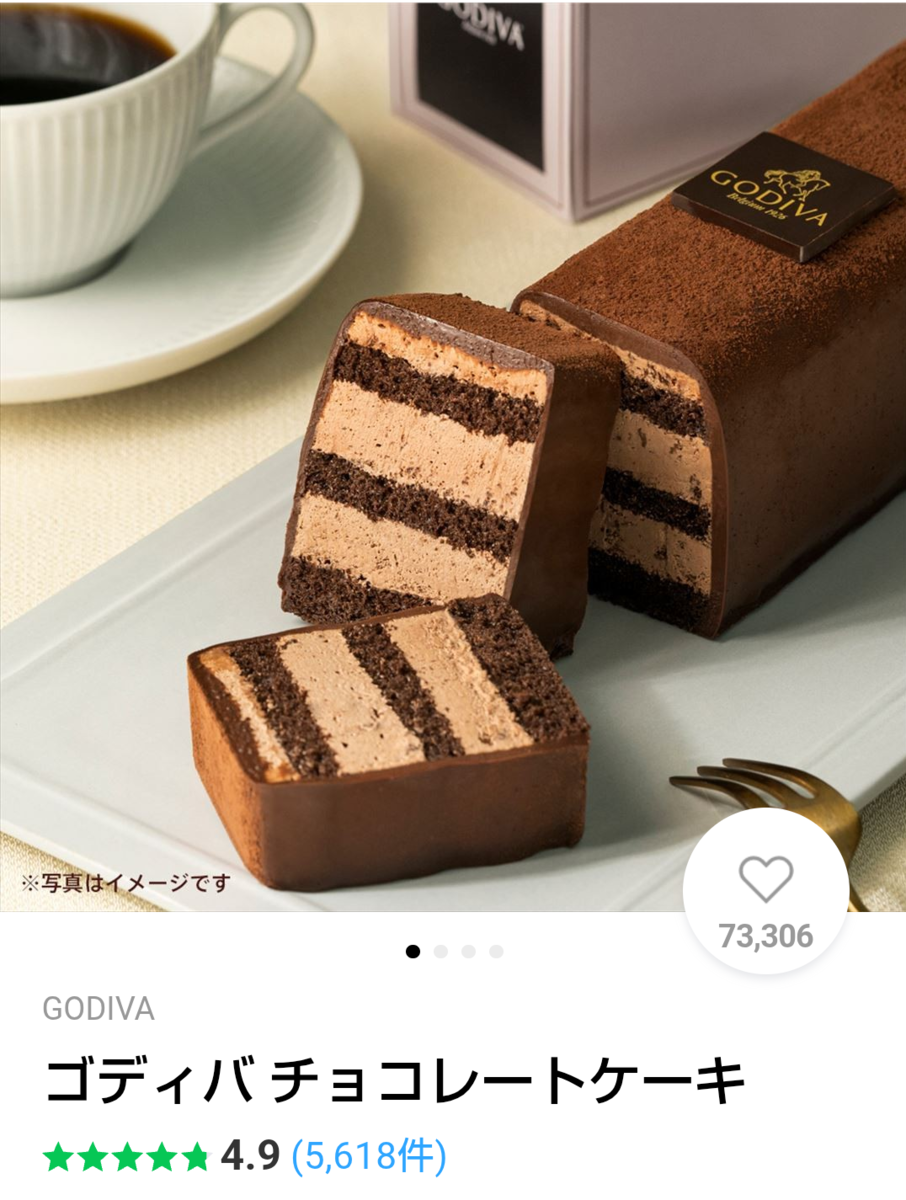Open the GODIVA brand page
The image size is (906, 1200).
point(98,1009)
